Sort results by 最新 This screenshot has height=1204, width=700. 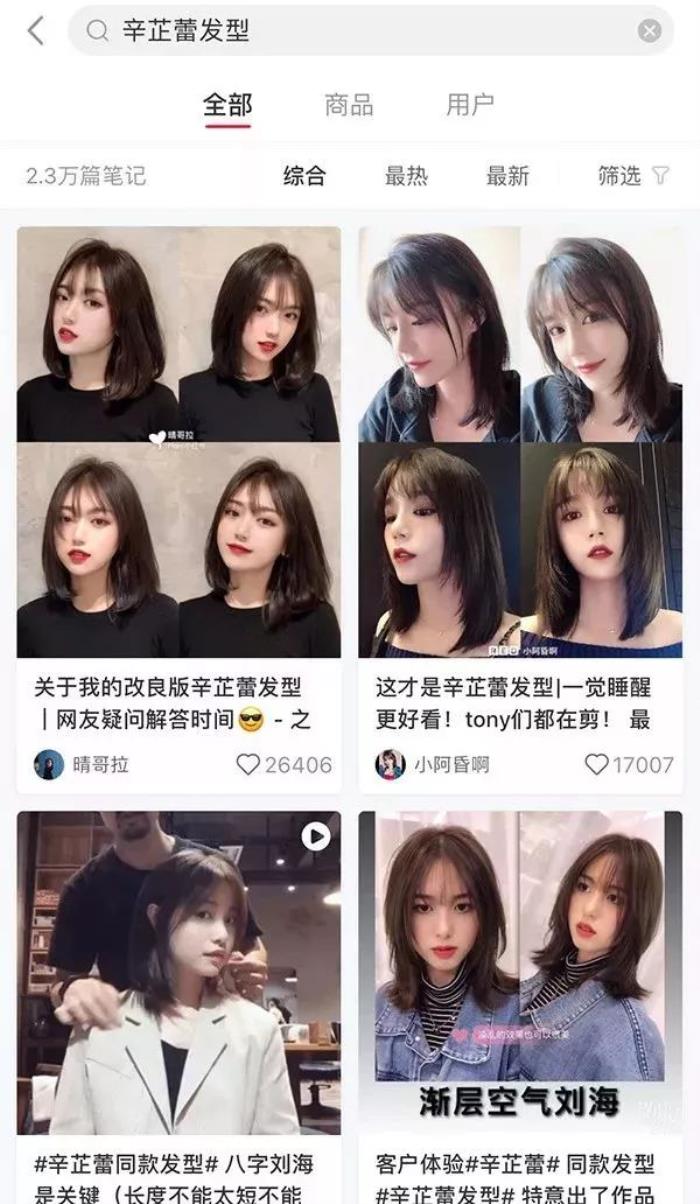(x=507, y=176)
